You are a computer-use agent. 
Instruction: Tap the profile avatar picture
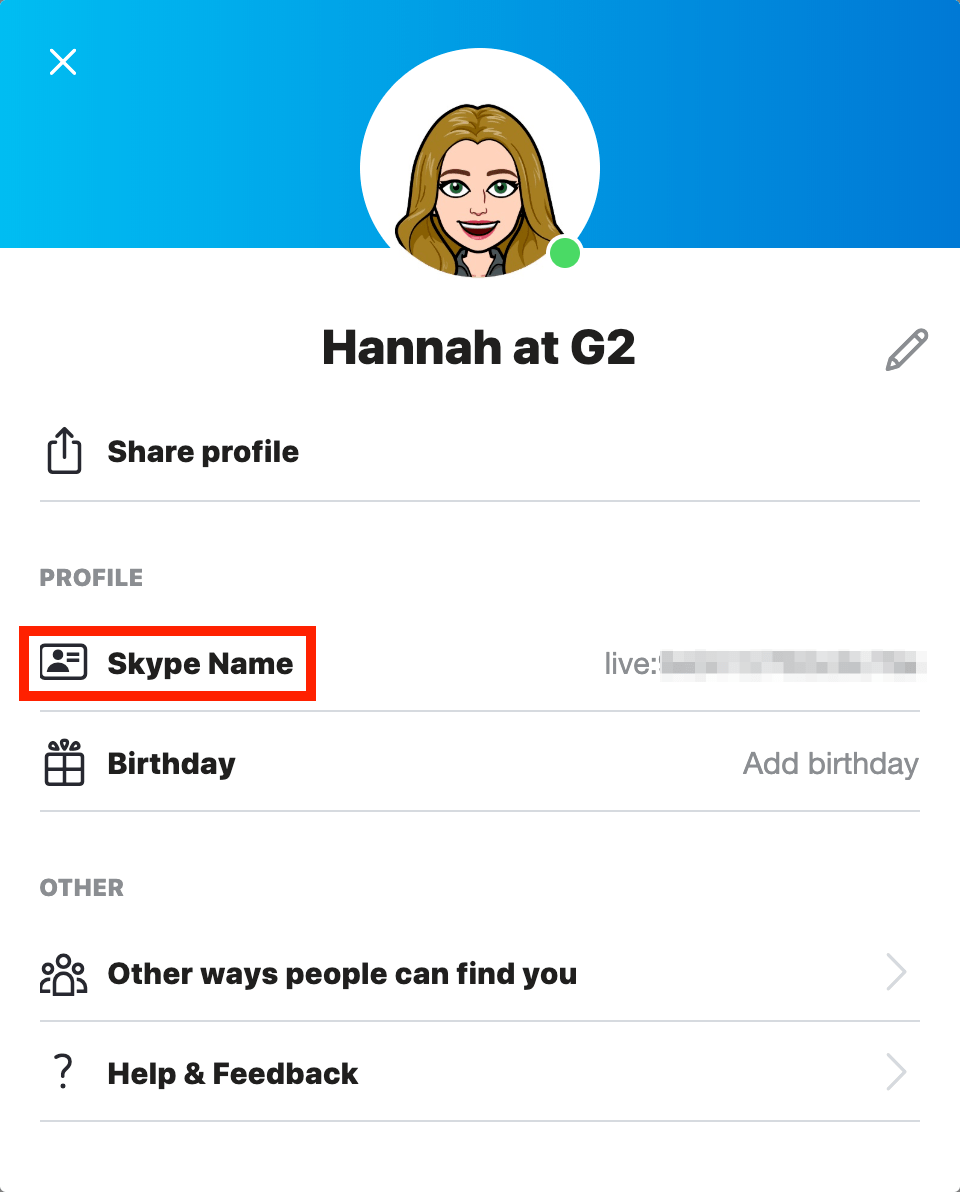pyautogui.click(x=479, y=165)
